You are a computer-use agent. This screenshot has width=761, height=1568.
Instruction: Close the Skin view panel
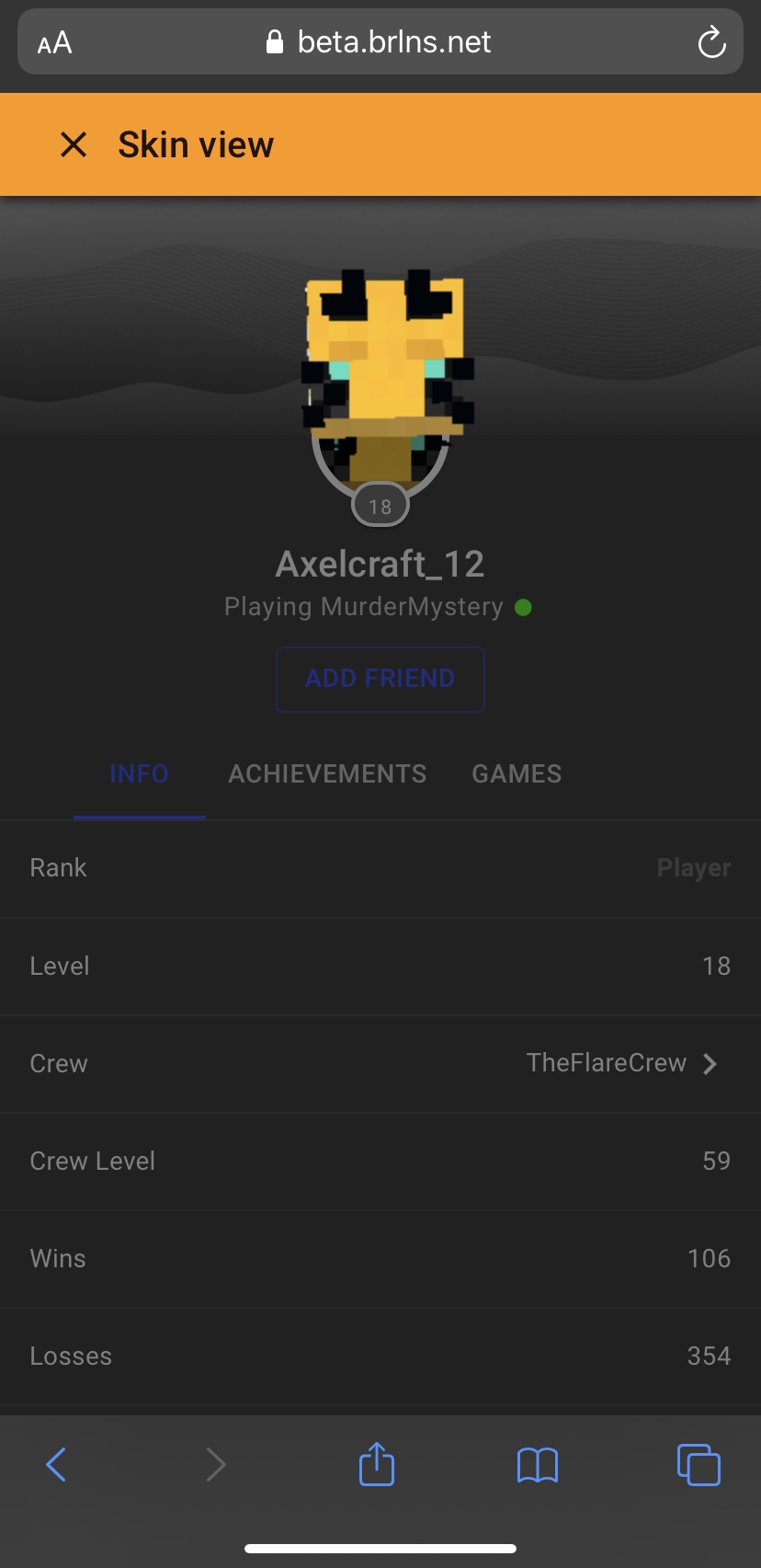(x=74, y=144)
